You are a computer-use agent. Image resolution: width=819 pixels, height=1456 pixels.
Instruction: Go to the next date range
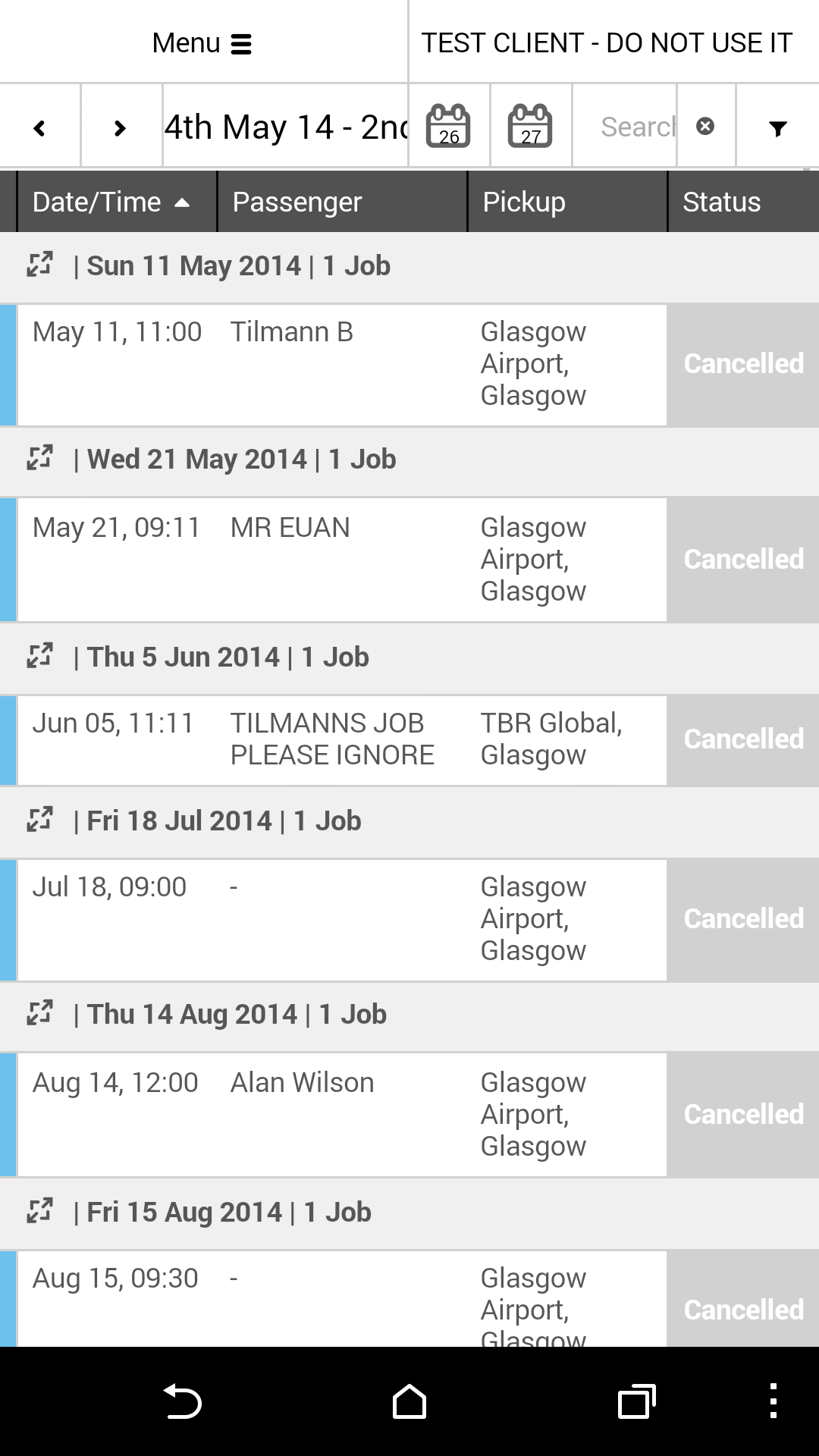(x=121, y=127)
